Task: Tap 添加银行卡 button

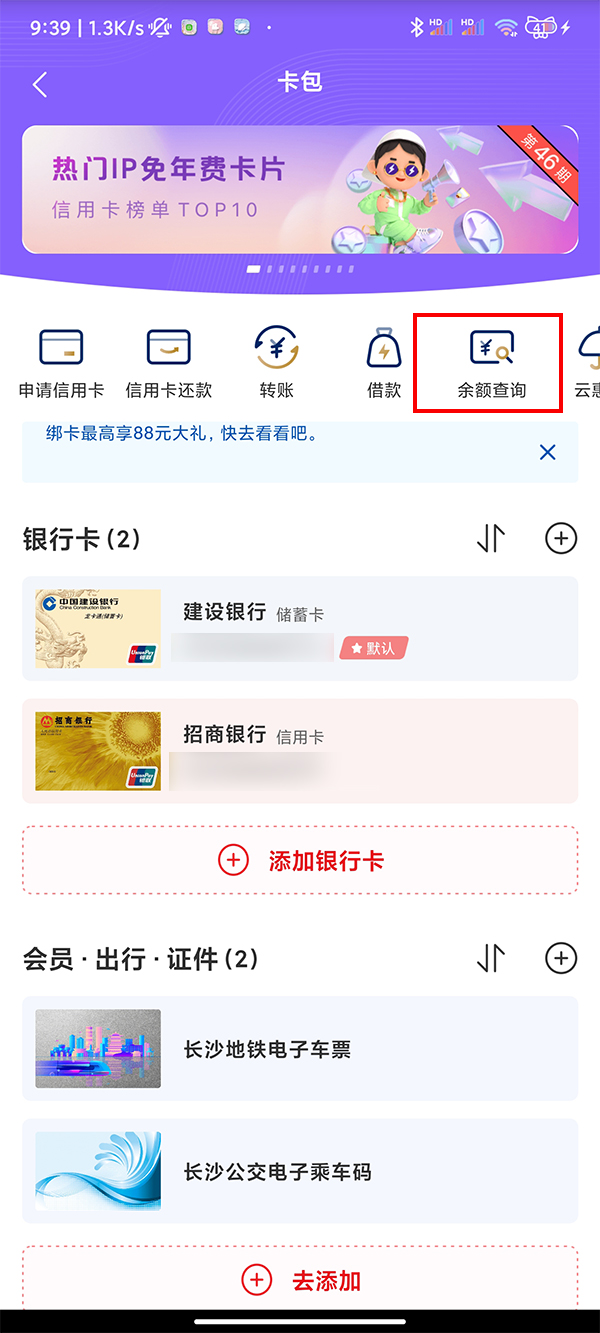Action: 300,860
